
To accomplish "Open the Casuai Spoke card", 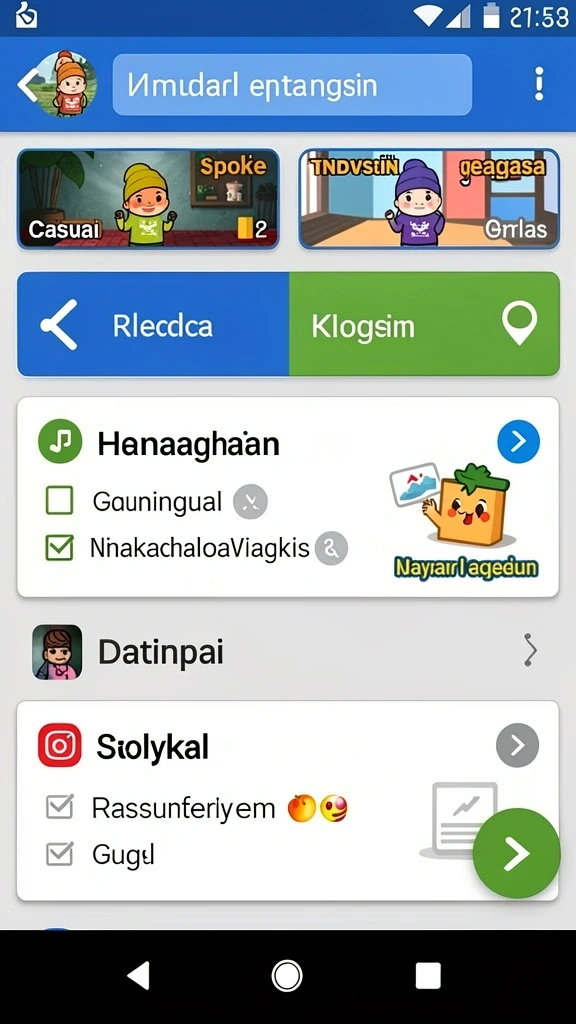I will pyautogui.click(x=148, y=199).
